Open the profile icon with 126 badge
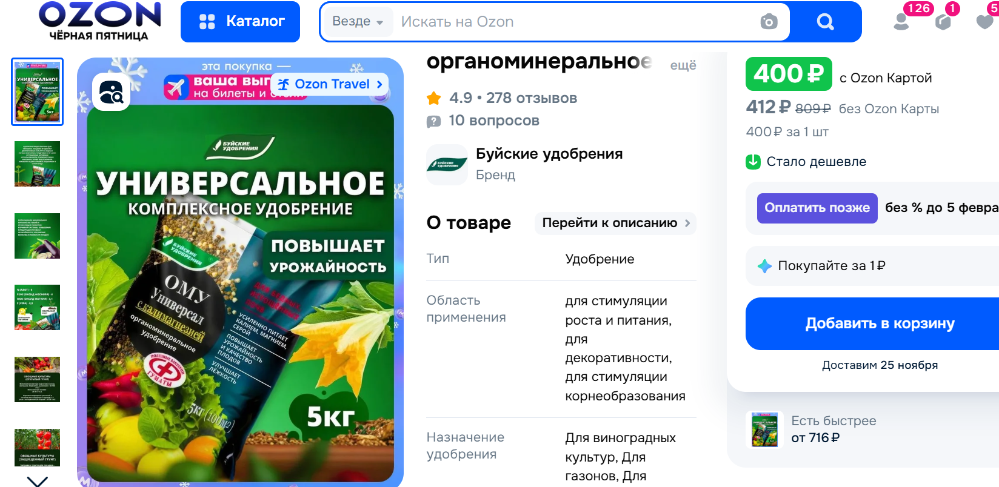This screenshot has width=999, height=487. pyautogui.click(x=902, y=21)
